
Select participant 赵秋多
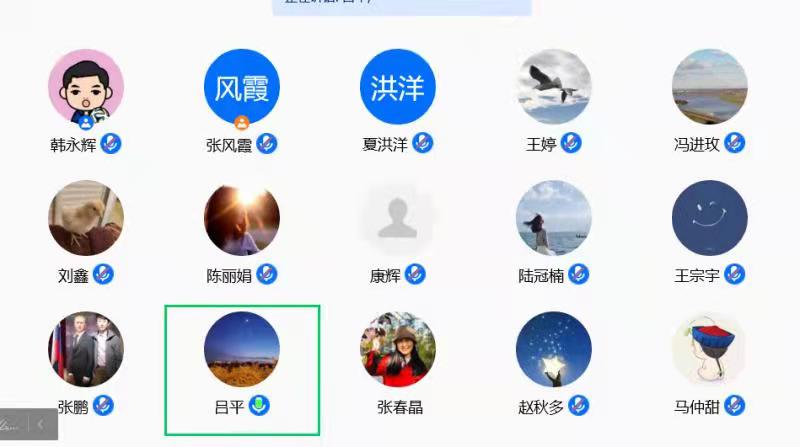pyautogui.click(x=554, y=350)
